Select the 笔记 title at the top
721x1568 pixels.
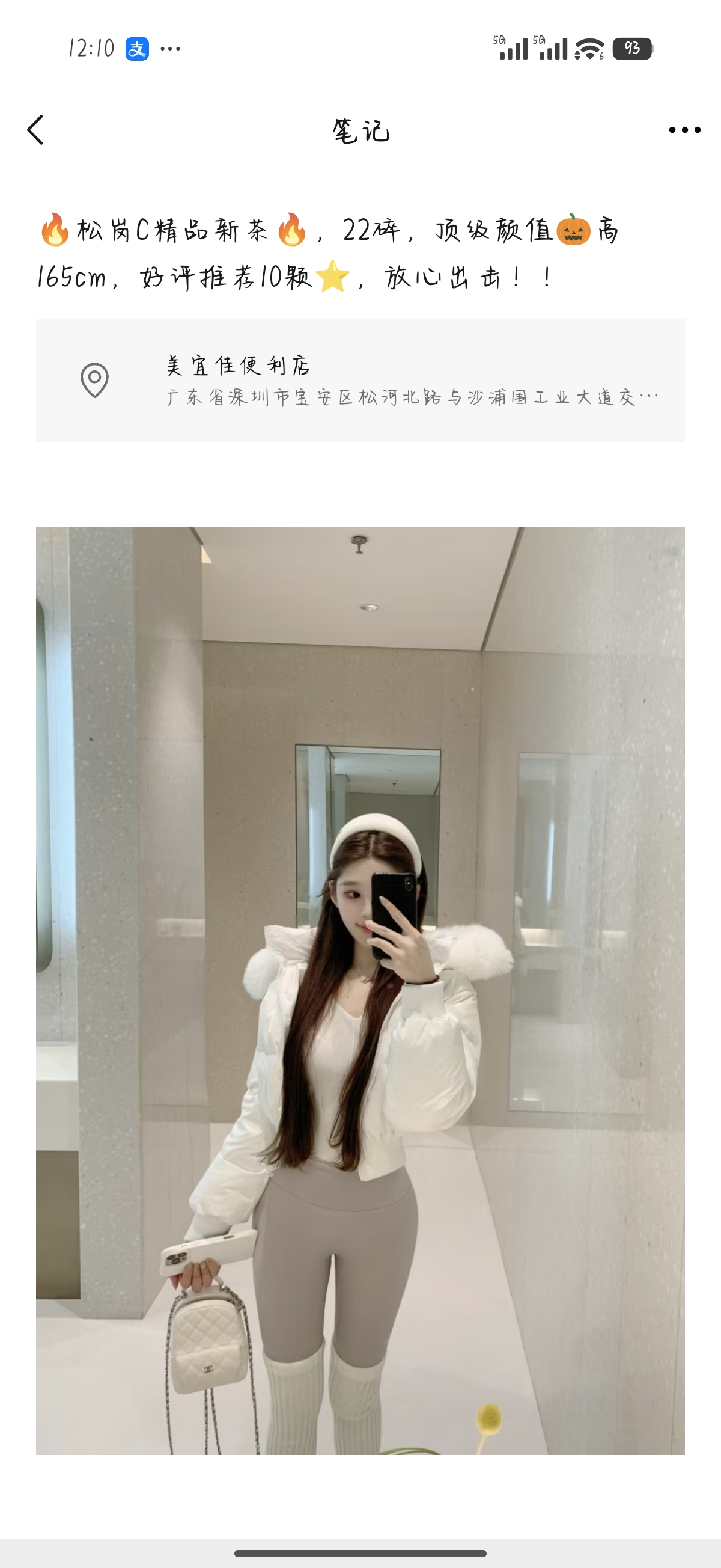pyautogui.click(x=360, y=130)
